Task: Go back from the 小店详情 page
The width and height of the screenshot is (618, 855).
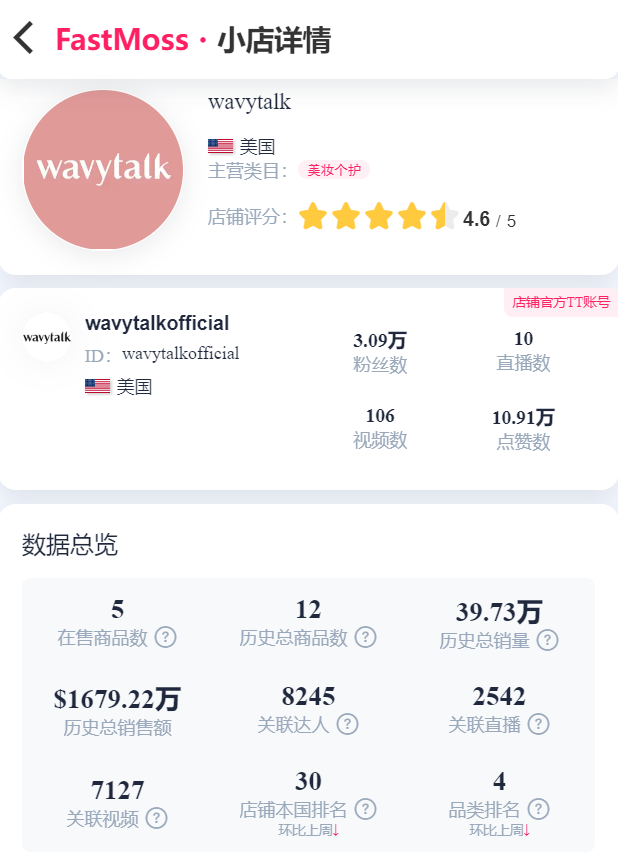Action: click(x=24, y=39)
